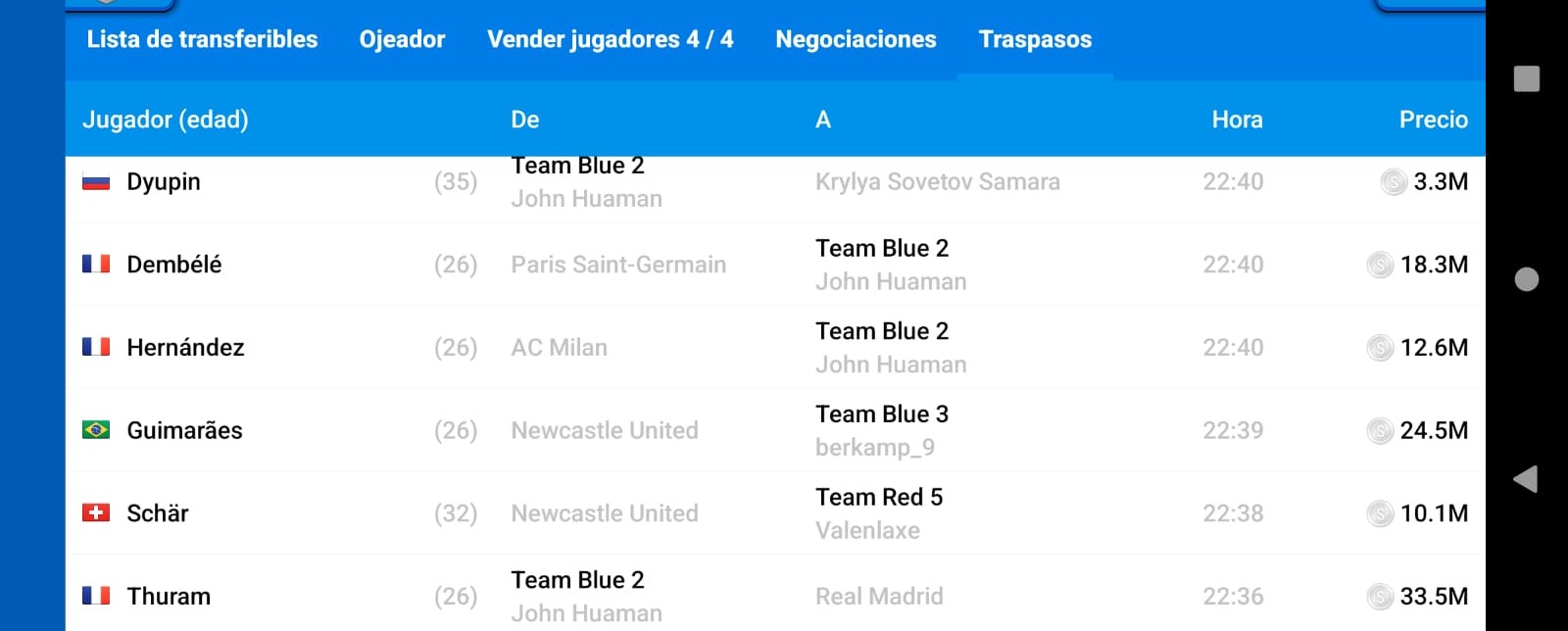Go back with system back button
1568x631 pixels.
(1526, 479)
